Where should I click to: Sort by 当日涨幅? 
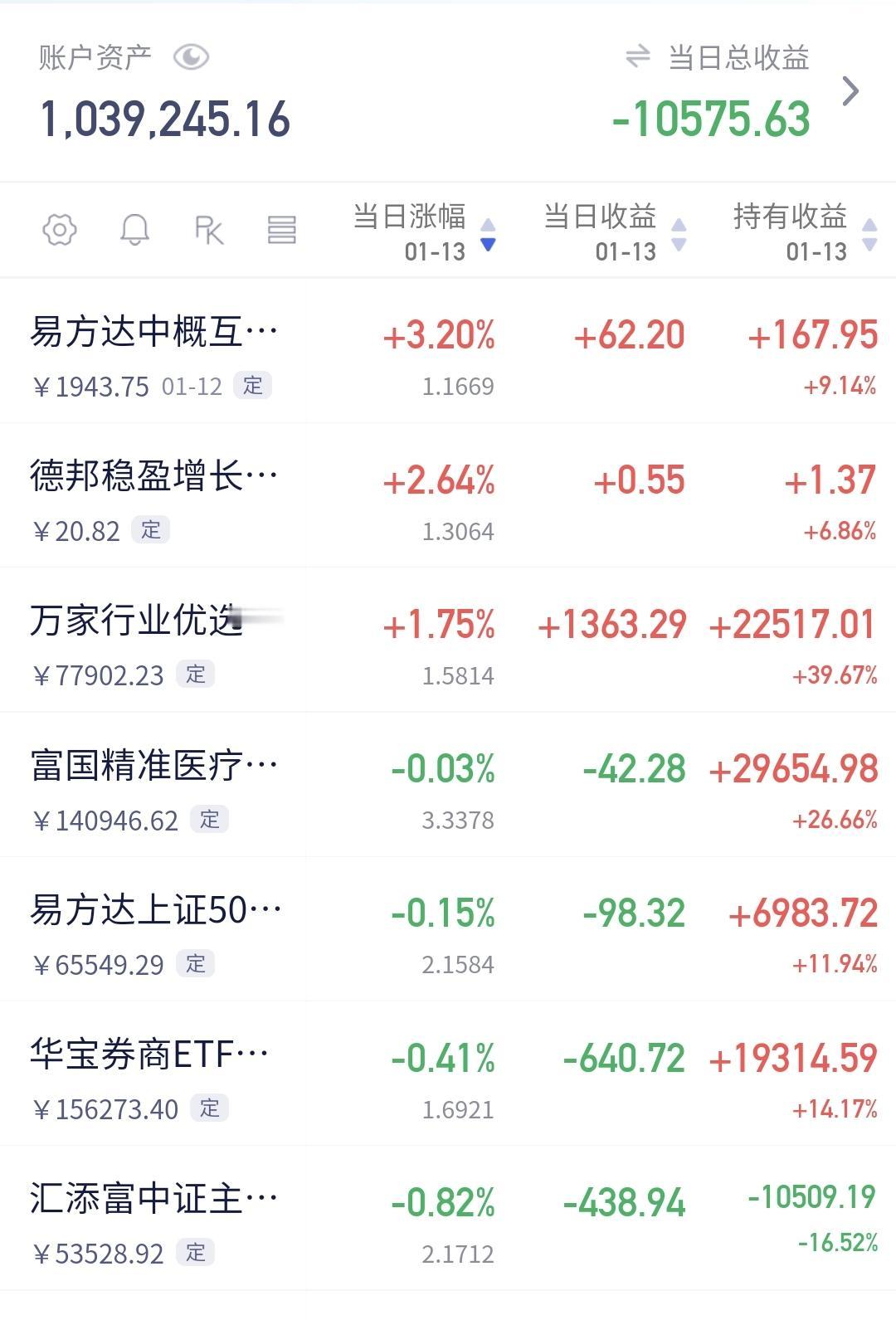(424, 232)
